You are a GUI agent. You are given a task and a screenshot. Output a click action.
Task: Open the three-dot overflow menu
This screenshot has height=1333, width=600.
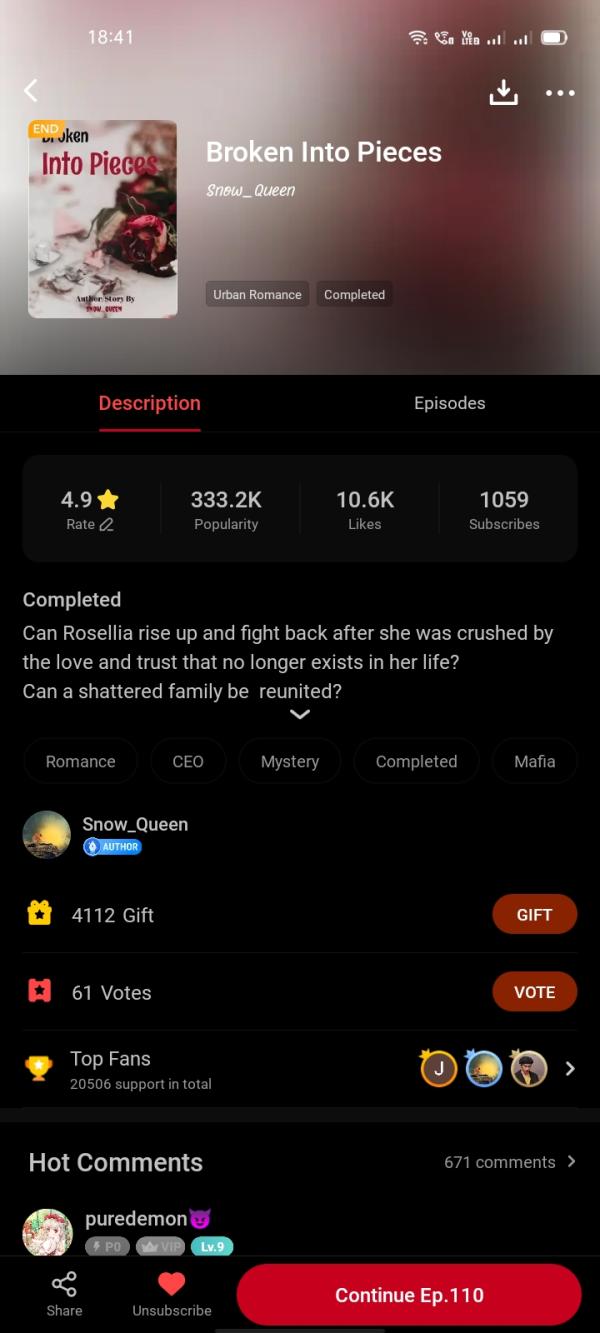coord(560,93)
